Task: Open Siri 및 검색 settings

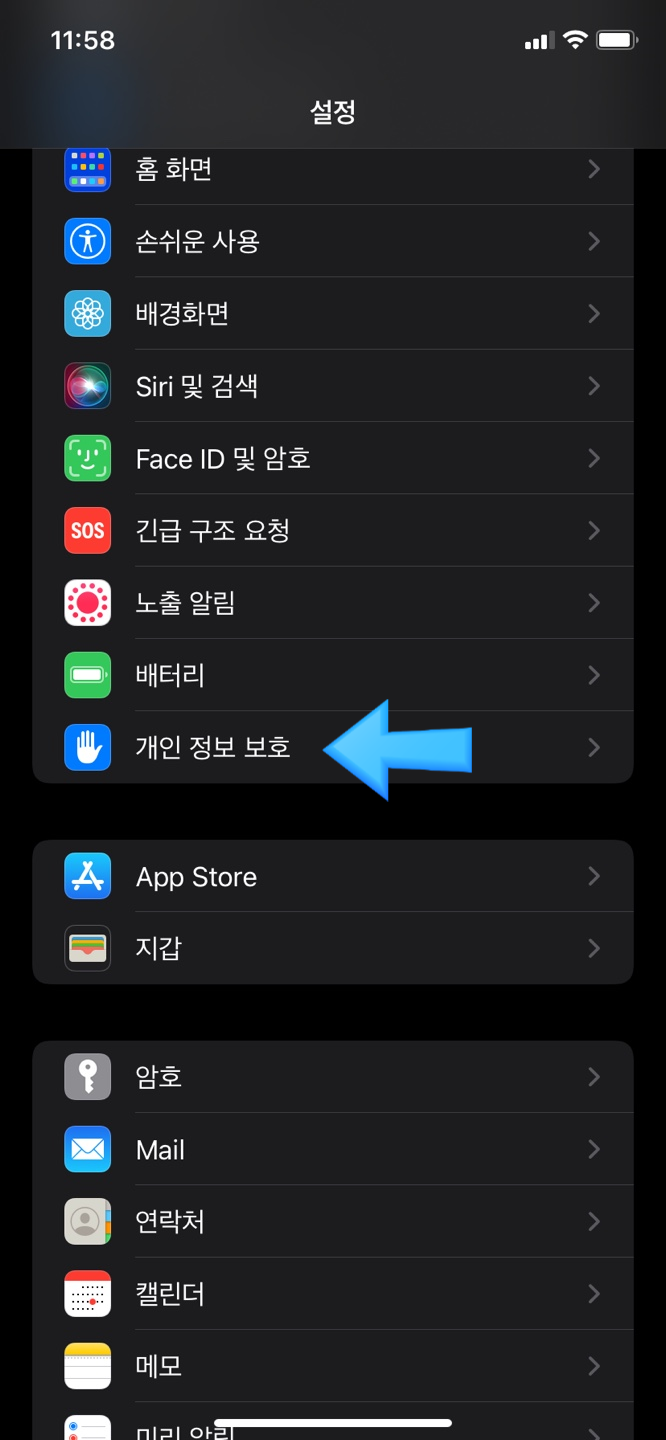Action: click(333, 386)
